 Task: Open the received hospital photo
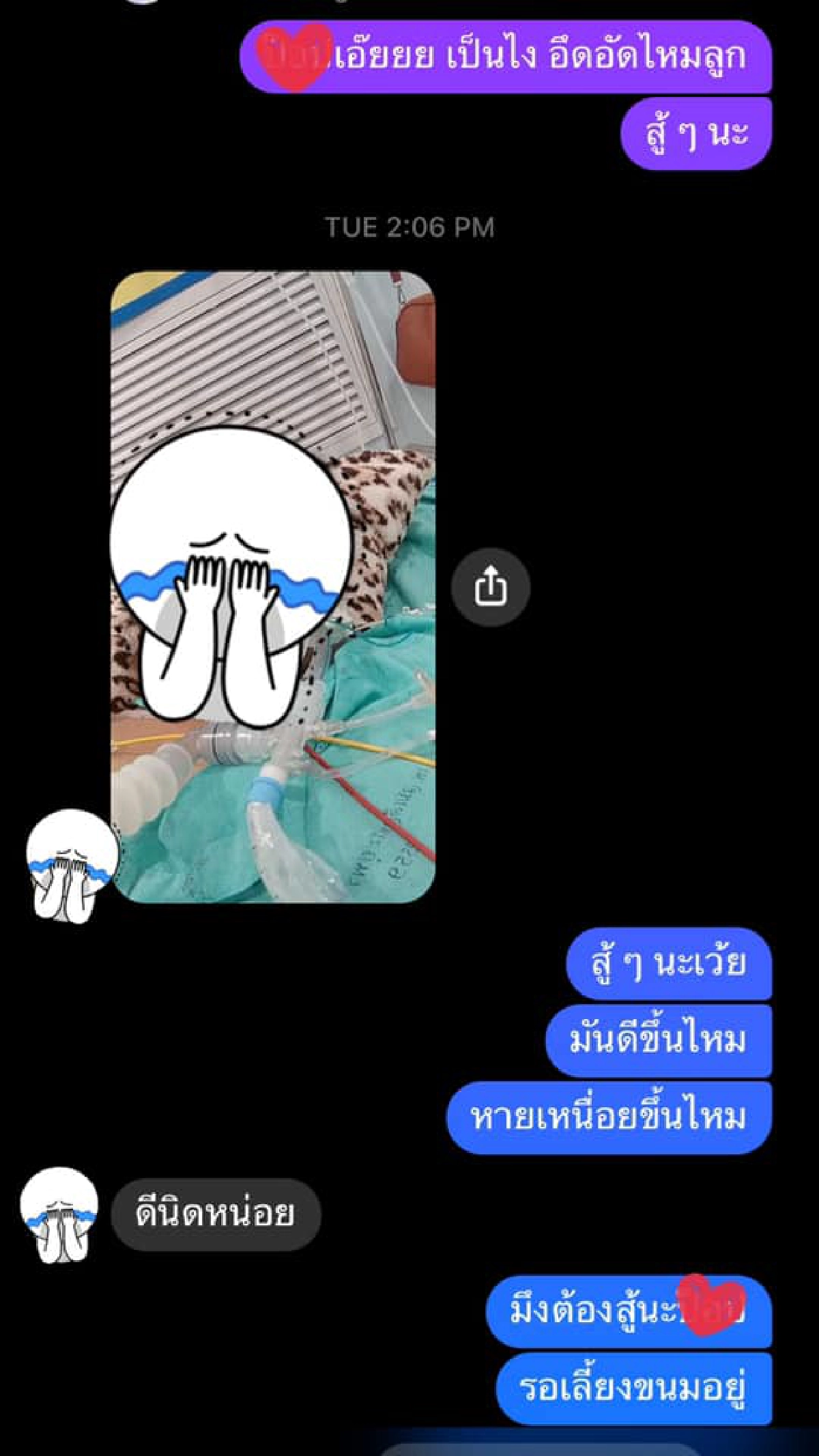[x=273, y=587]
